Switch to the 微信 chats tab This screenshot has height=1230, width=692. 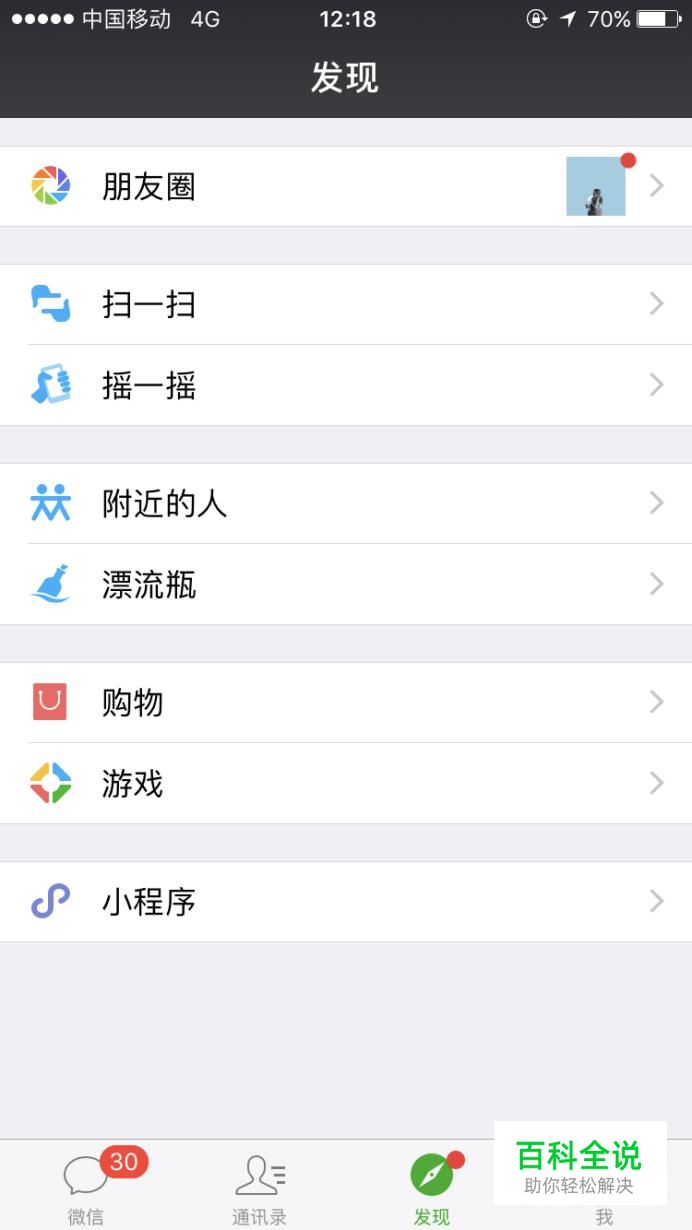86,1186
